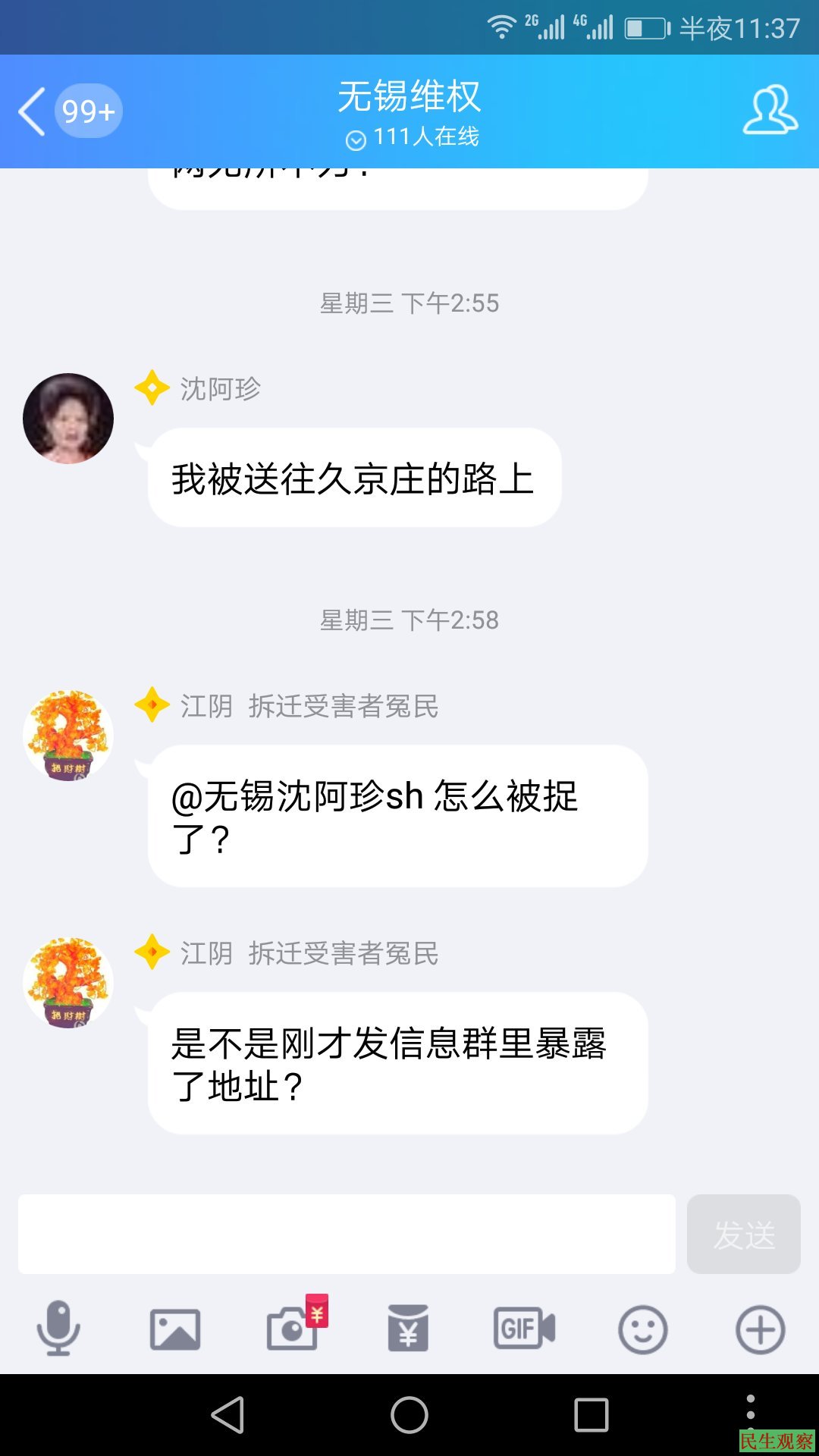Send a red packet
This screenshot has width=819, height=1456.
[408, 1329]
